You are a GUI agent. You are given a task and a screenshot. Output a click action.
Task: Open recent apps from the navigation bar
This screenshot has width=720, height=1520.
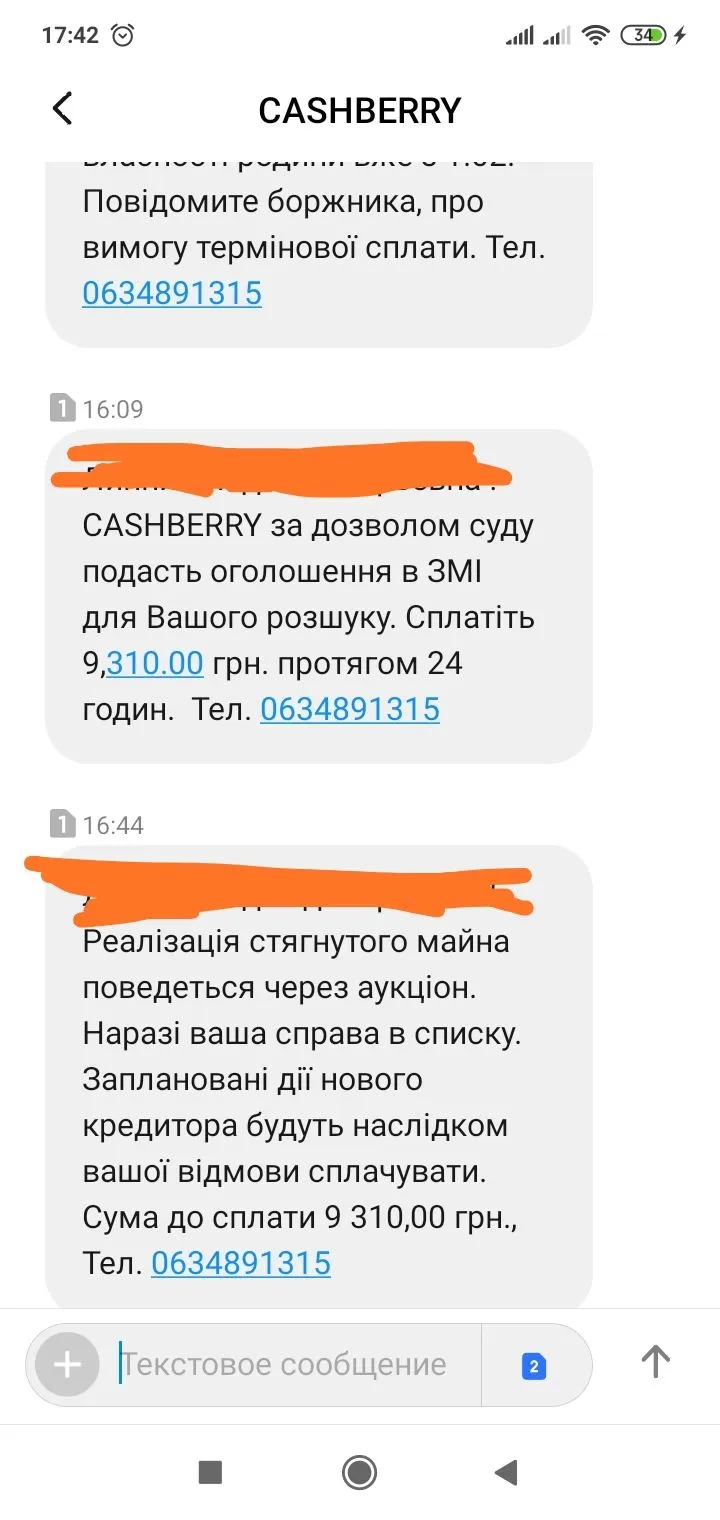[x=210, y=1471]
